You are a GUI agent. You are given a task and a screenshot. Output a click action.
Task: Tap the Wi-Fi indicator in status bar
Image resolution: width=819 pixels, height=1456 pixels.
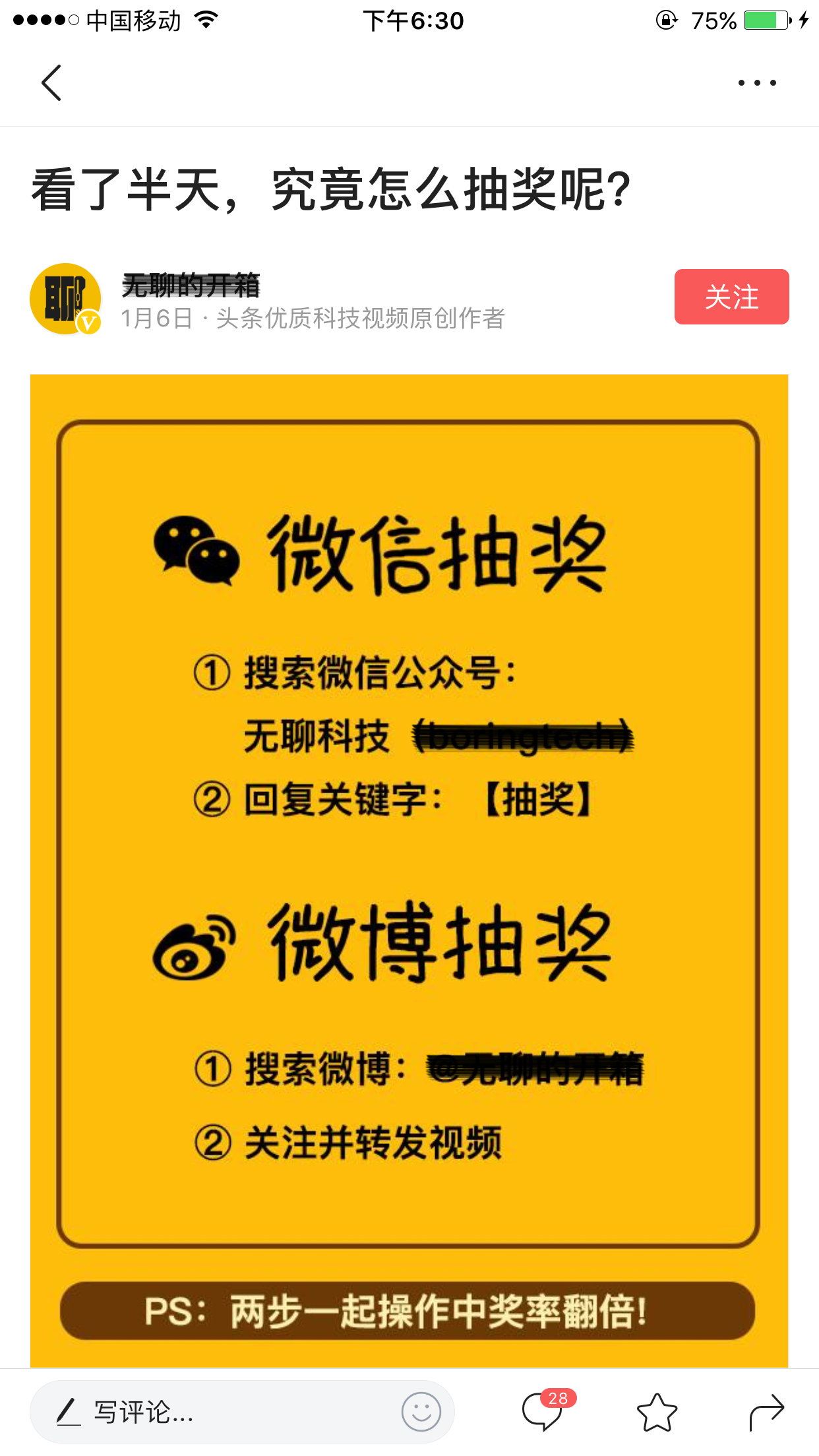206,20
